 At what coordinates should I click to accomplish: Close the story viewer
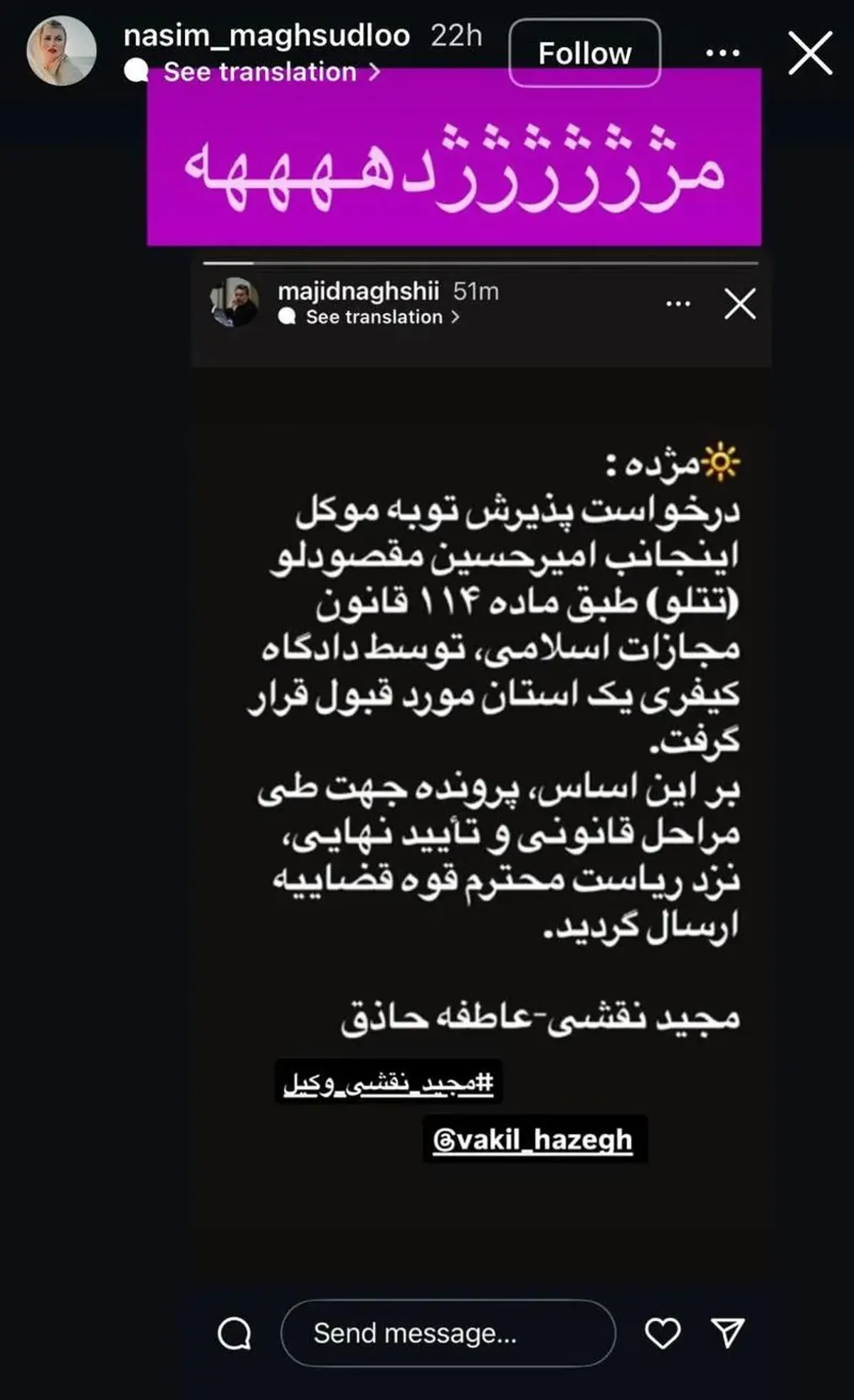(810, 53)
